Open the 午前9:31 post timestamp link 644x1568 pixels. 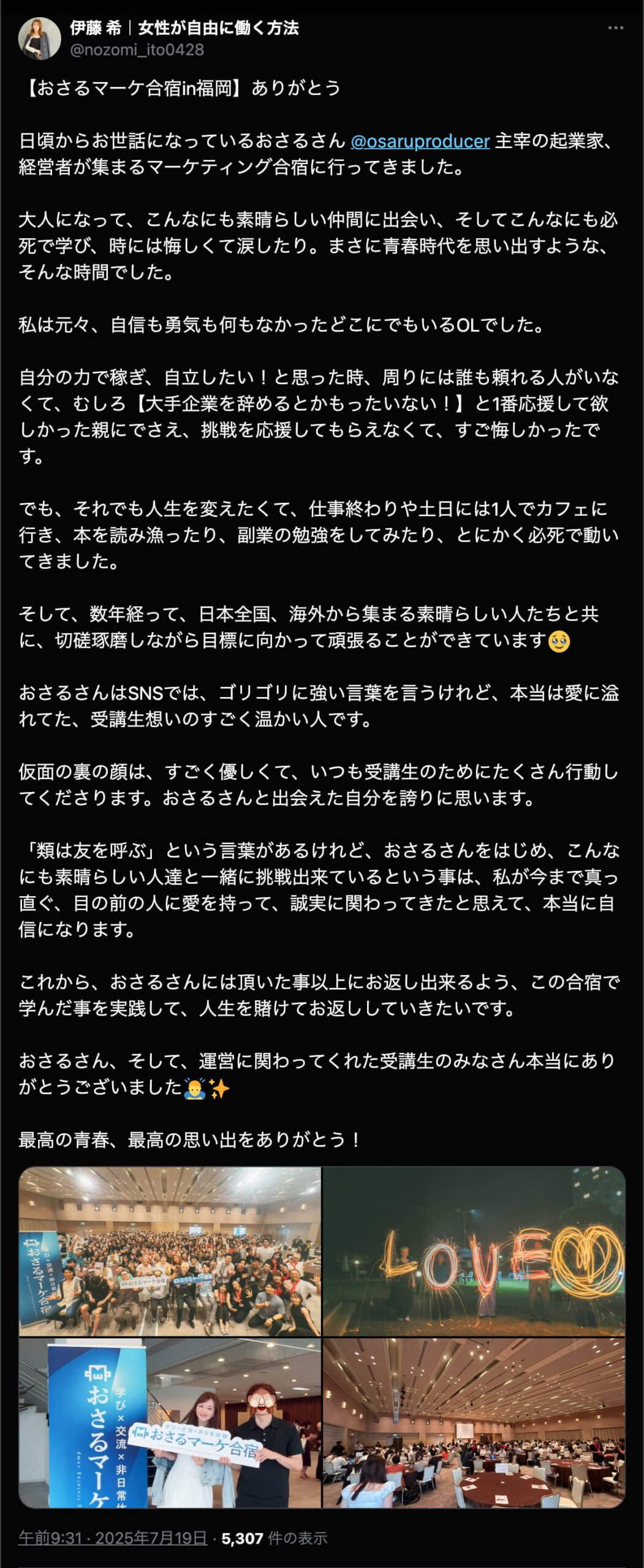click(x=113, y=1537)
